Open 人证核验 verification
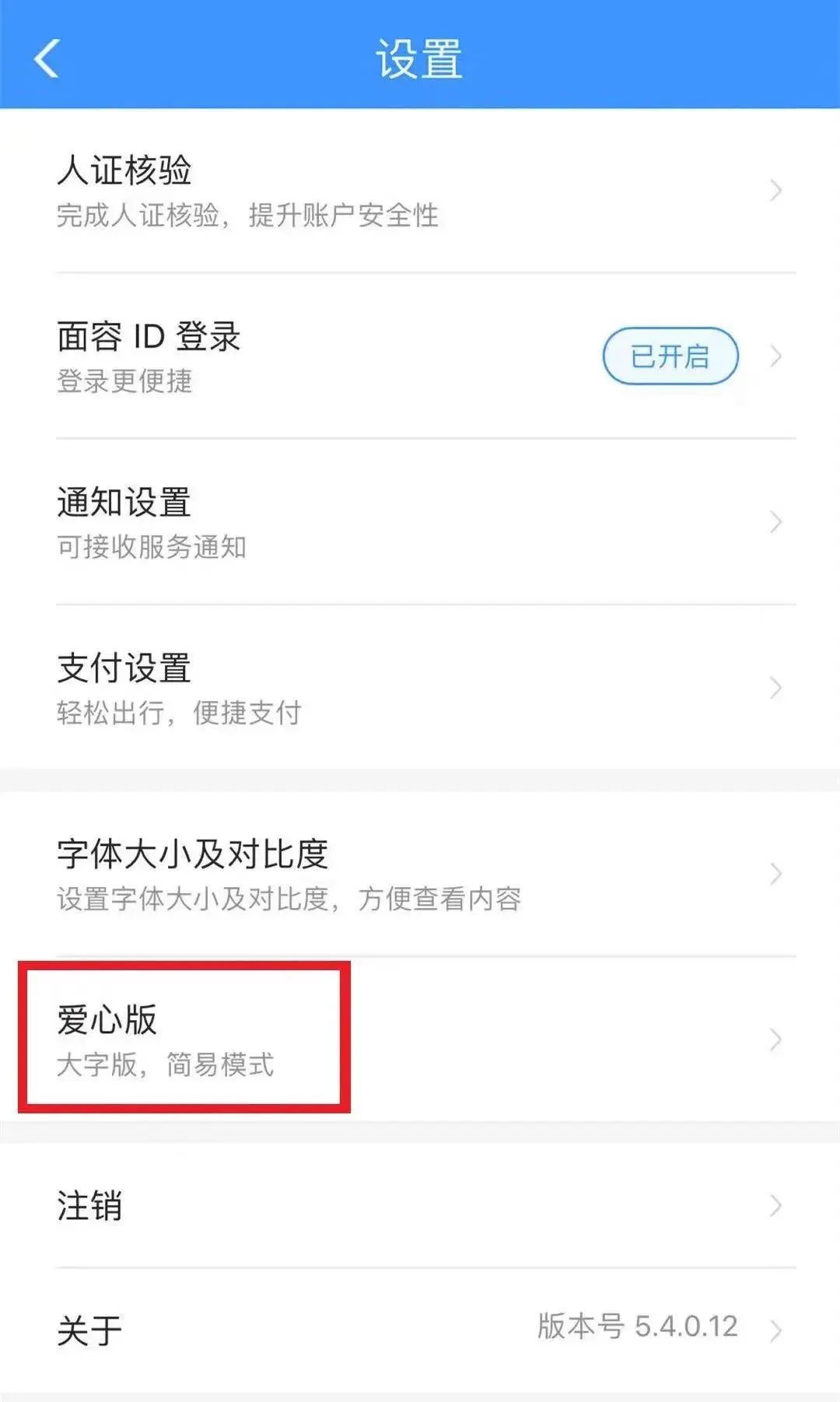Screen dimensions: 840x1402 (420, 191)
